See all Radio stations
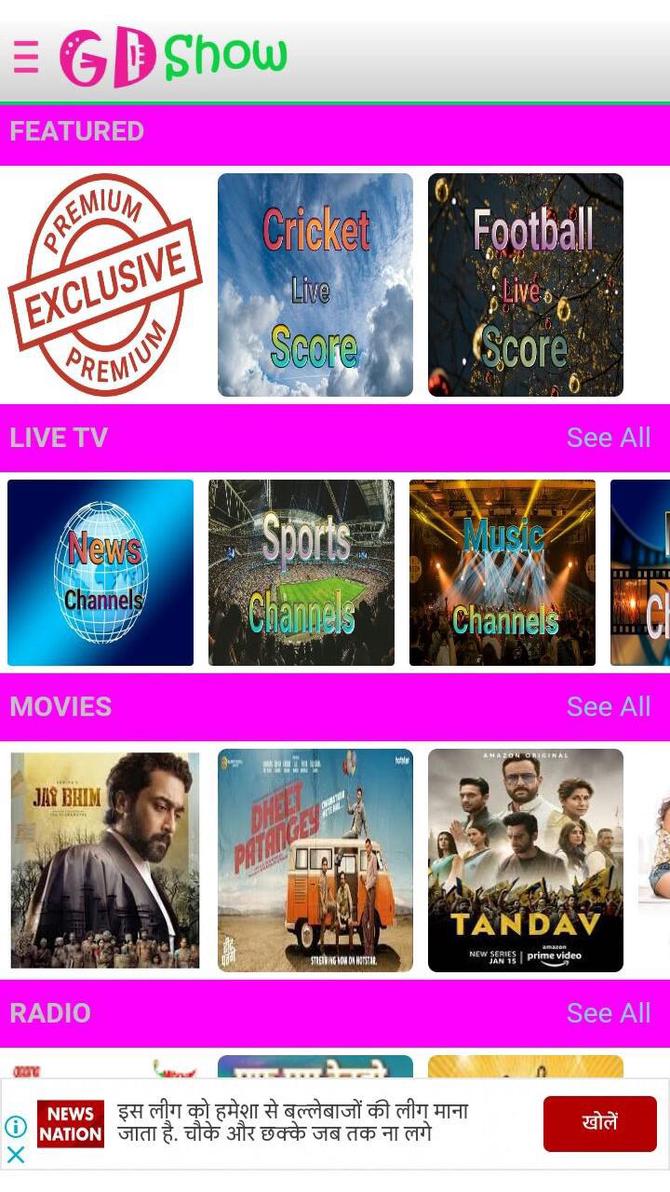The height and width of the screenshot is (1192, 670). pos(608,1012)
